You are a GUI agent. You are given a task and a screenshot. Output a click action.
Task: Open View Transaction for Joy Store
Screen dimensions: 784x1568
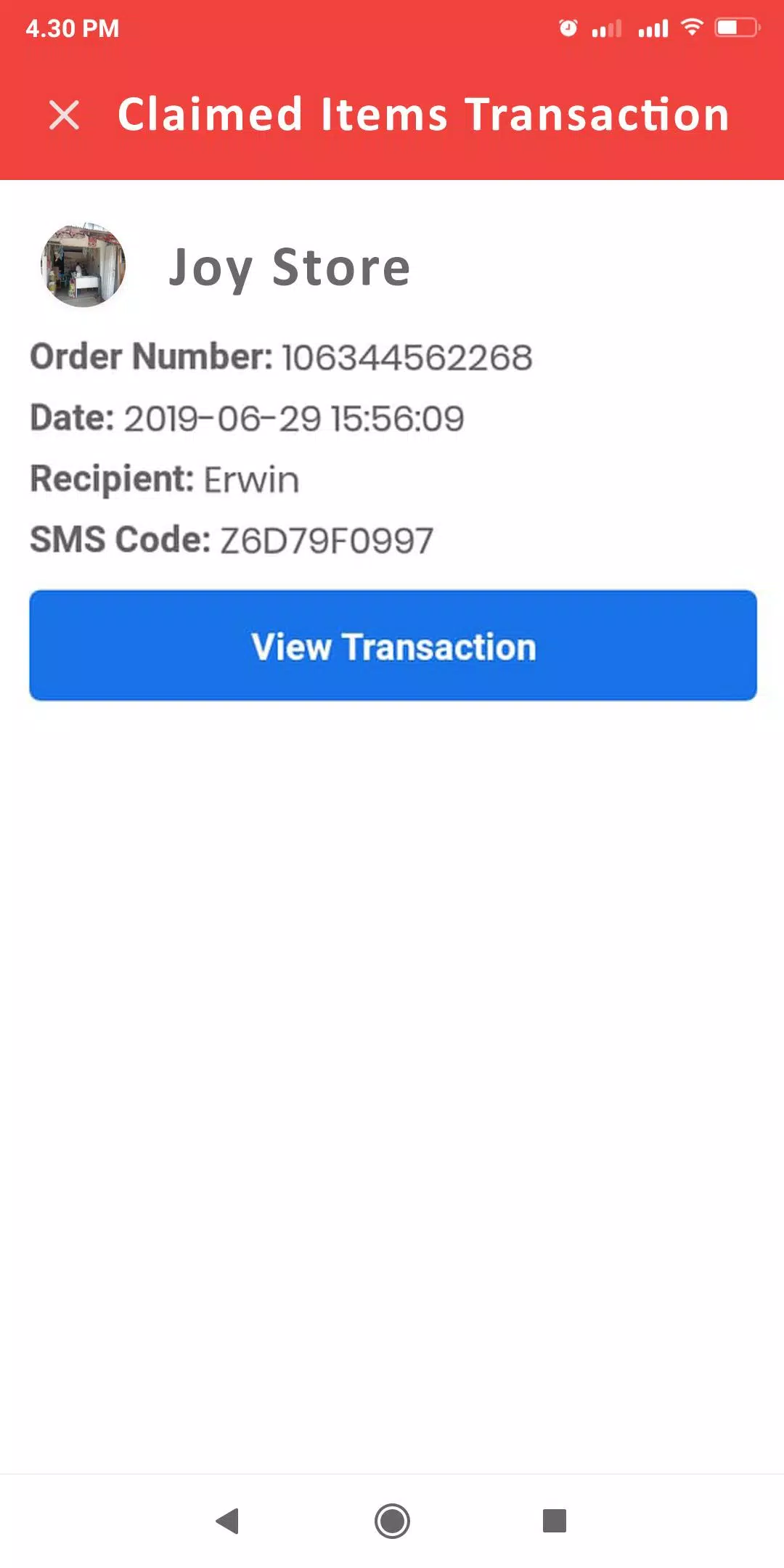tap(393, 645)
